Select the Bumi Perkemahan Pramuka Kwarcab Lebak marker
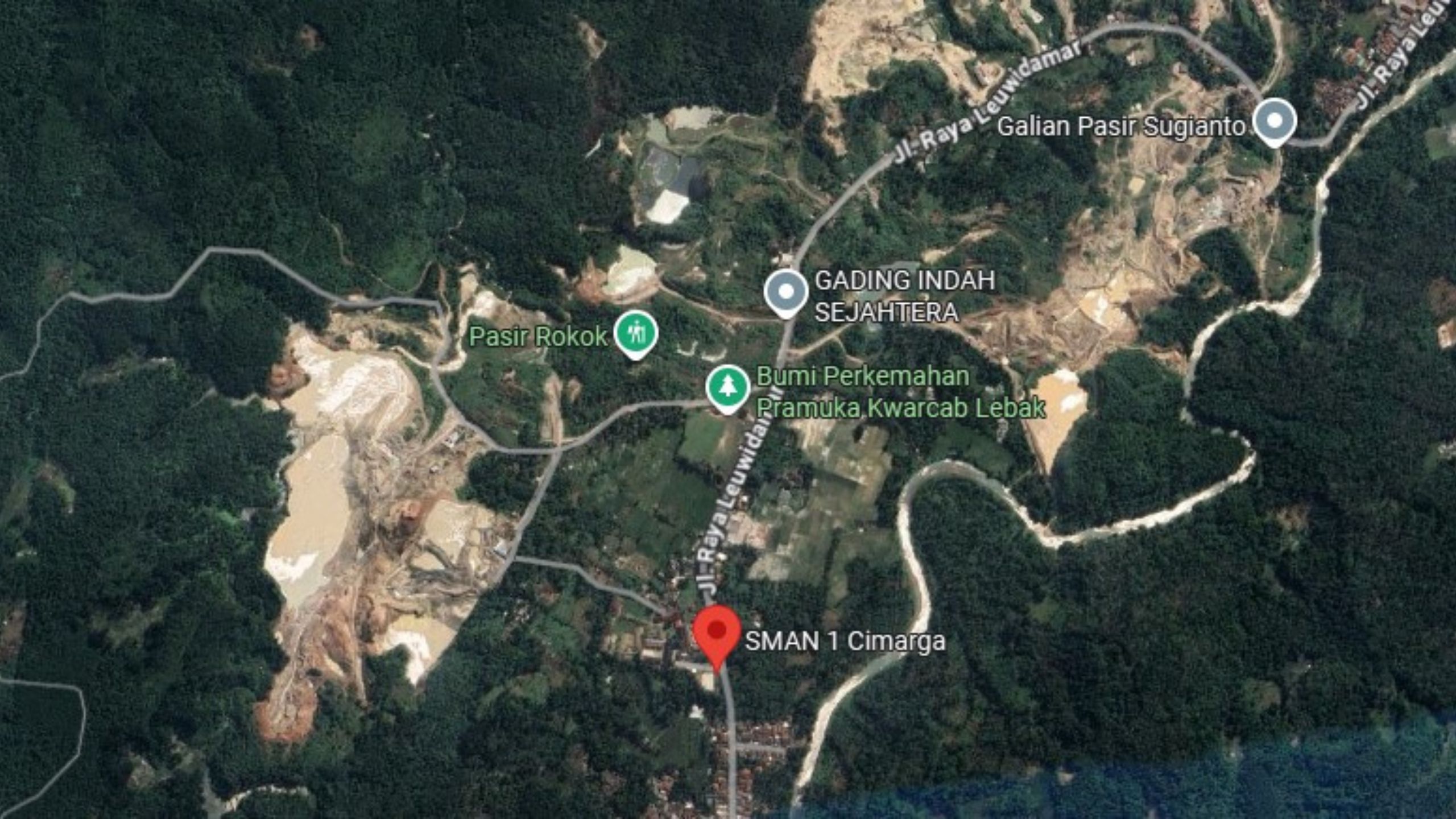The image size is (1456, 819). (727, 387)
